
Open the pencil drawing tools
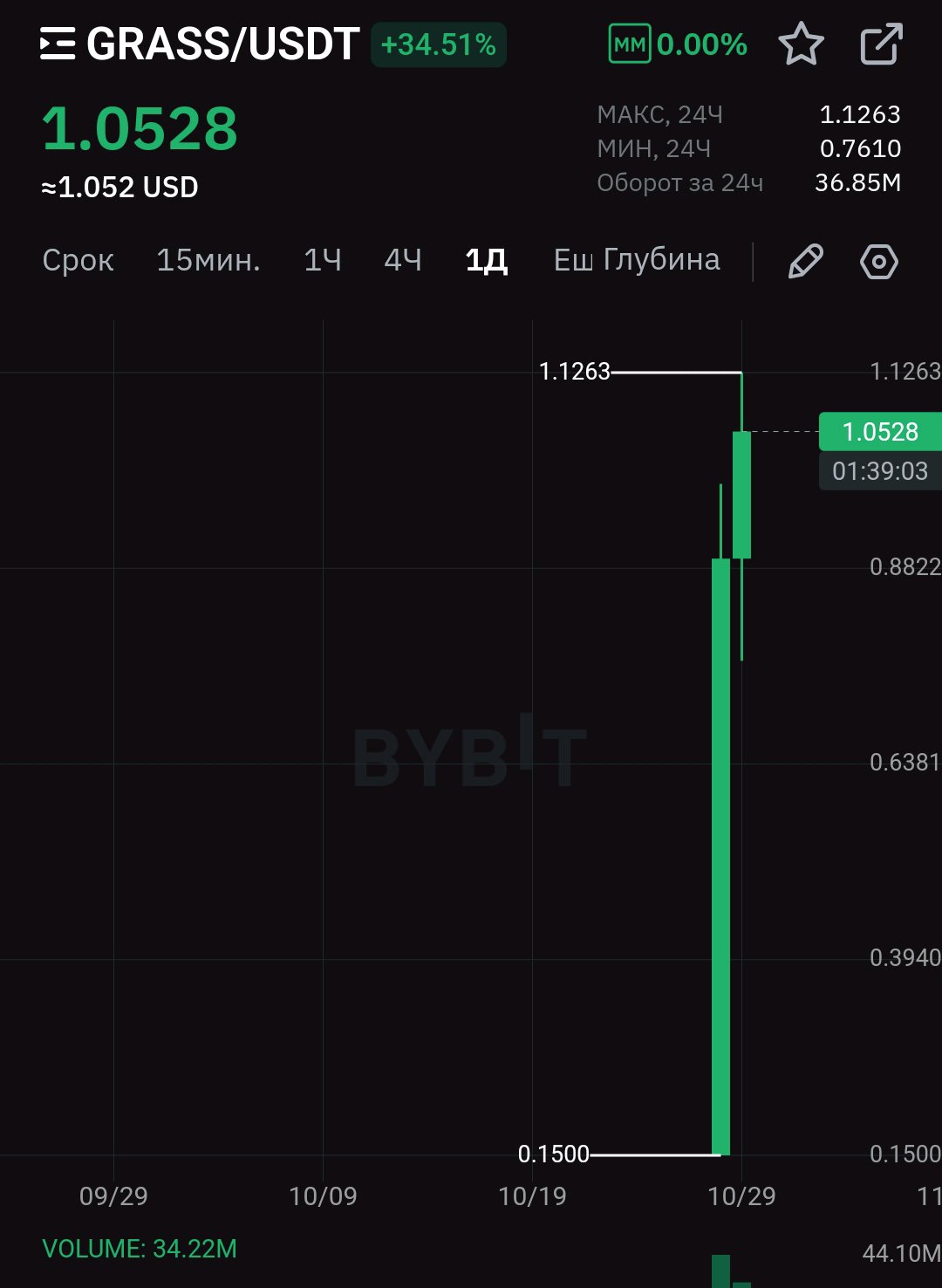click(x=805, y=261)
